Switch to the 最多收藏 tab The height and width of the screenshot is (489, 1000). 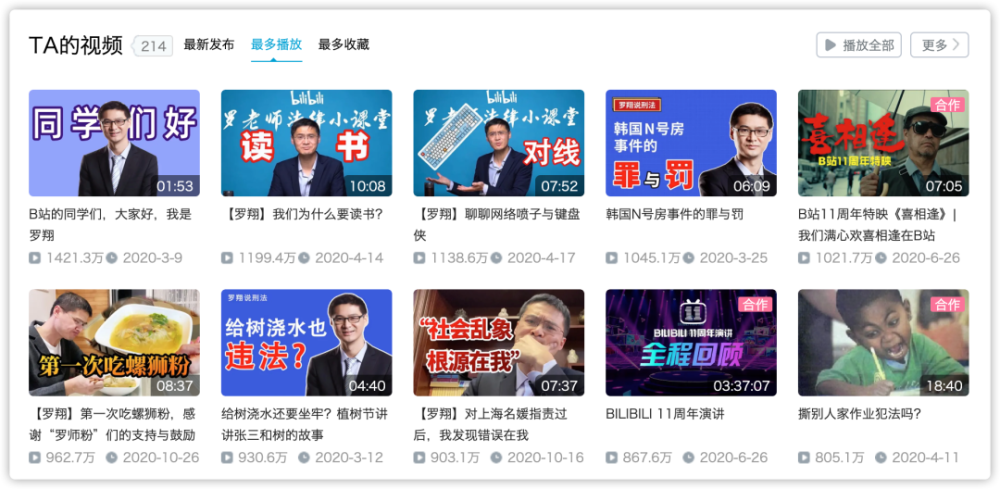coord(343,45)
